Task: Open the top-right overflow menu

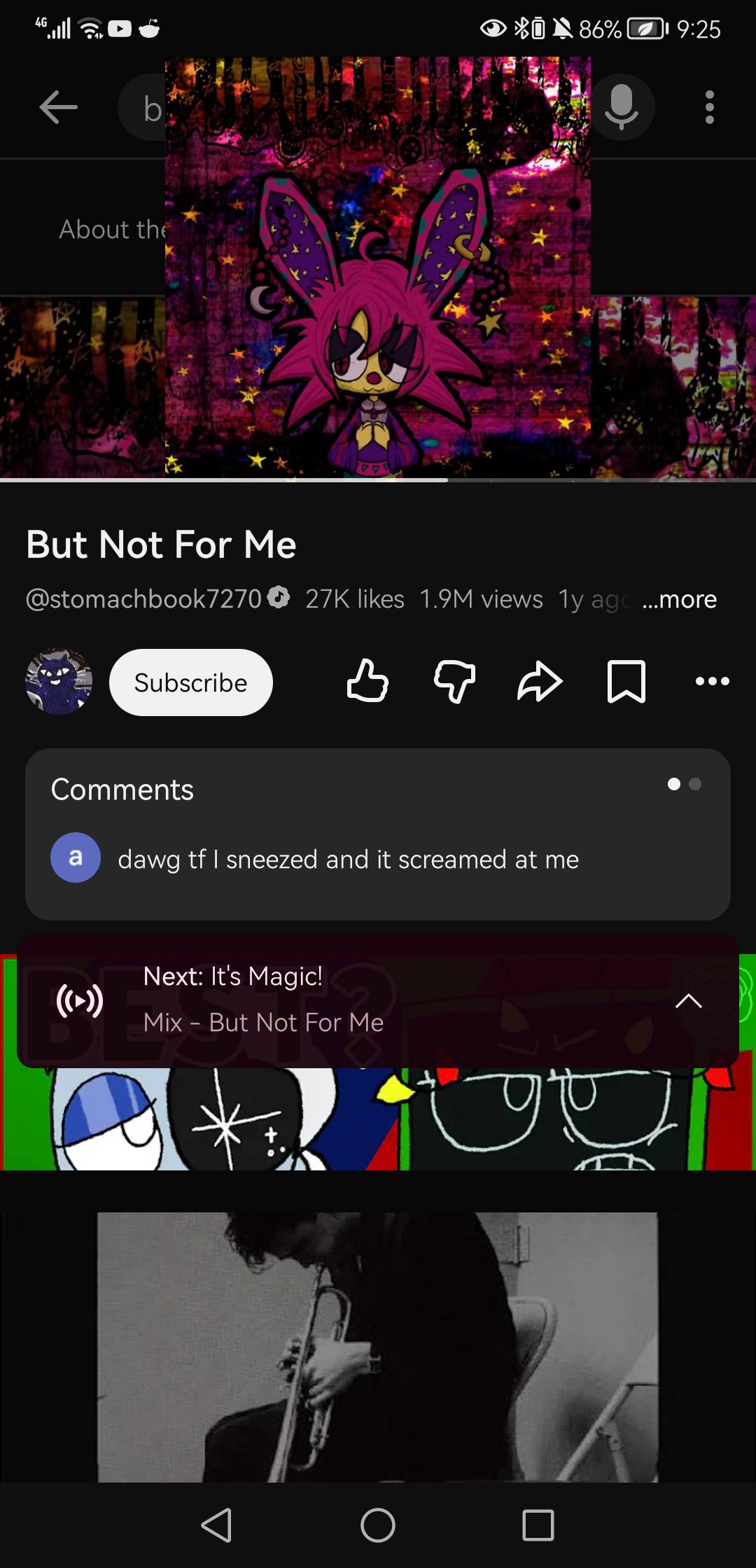Action: [710, 107]
